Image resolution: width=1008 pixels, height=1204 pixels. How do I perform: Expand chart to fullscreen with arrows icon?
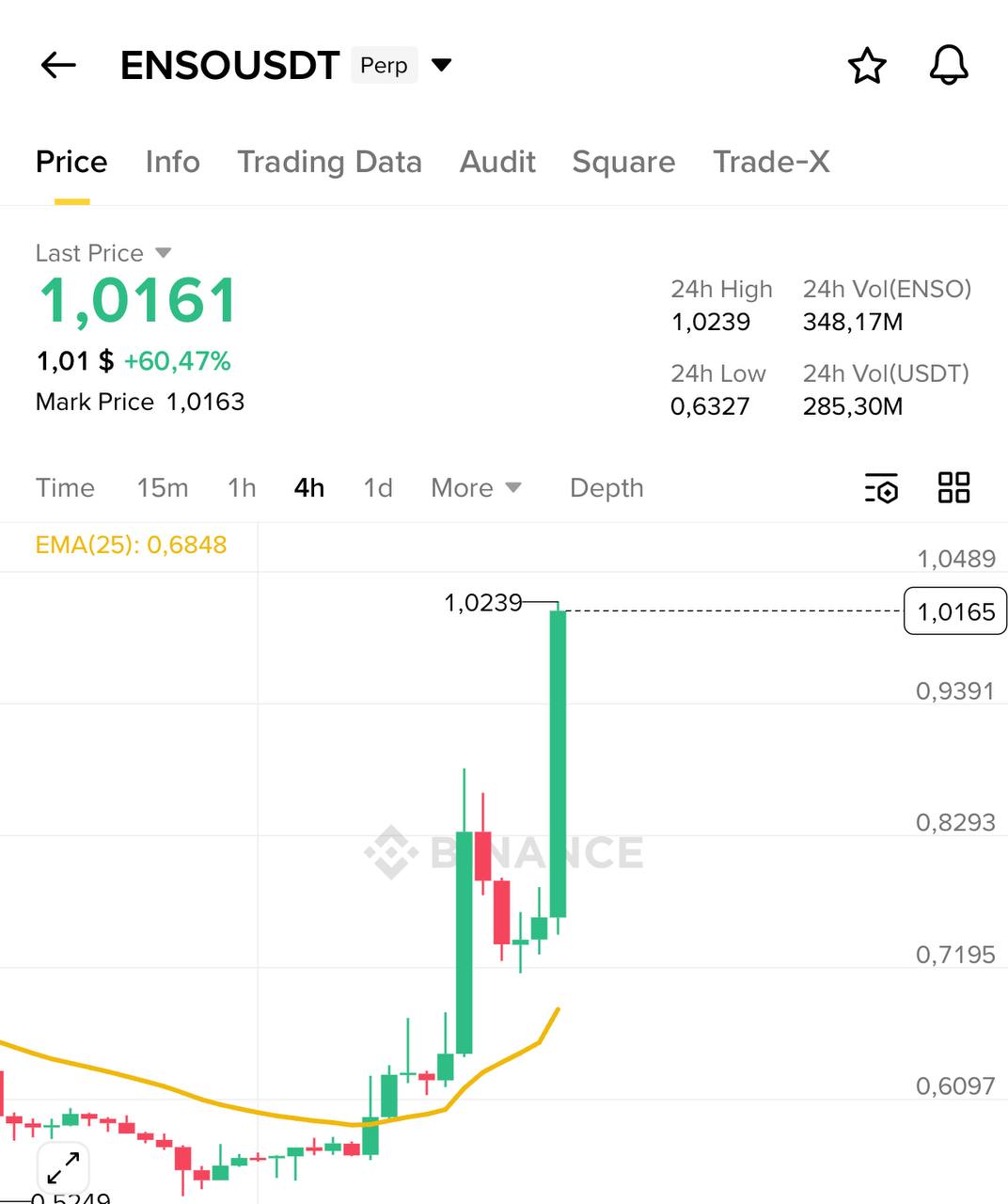62,1167
